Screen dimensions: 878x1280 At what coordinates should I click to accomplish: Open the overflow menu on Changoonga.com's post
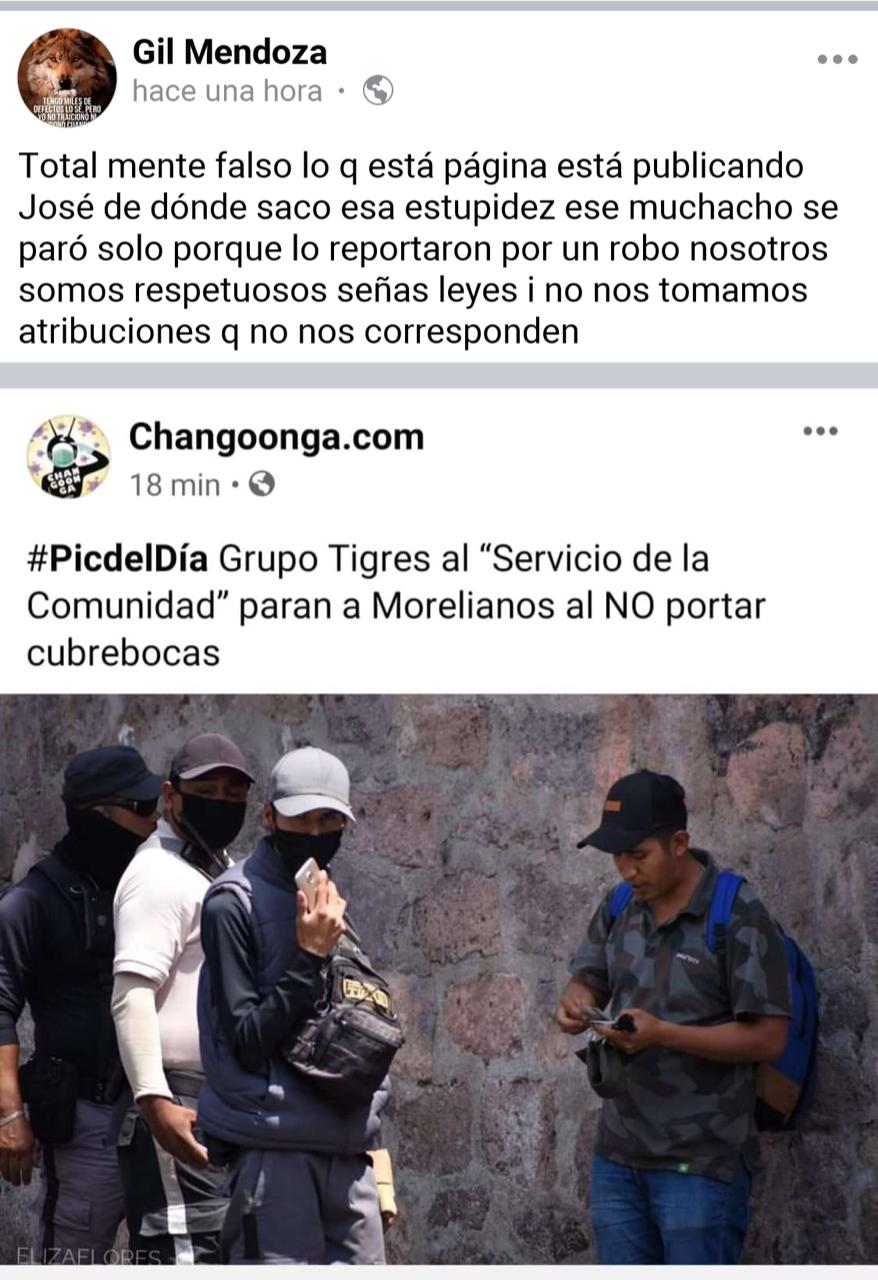click(820, 431)
